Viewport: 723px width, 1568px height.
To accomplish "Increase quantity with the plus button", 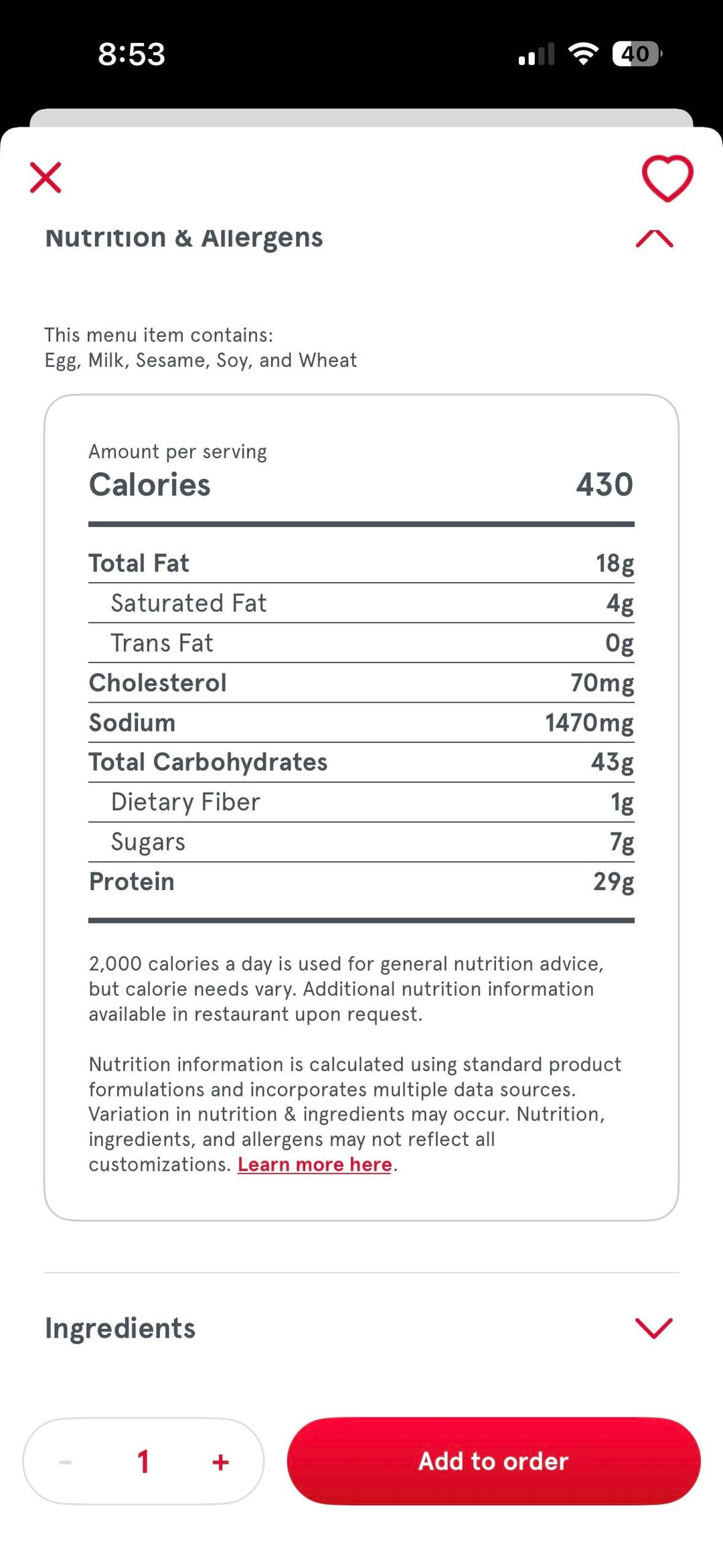I will point(220,1462).
